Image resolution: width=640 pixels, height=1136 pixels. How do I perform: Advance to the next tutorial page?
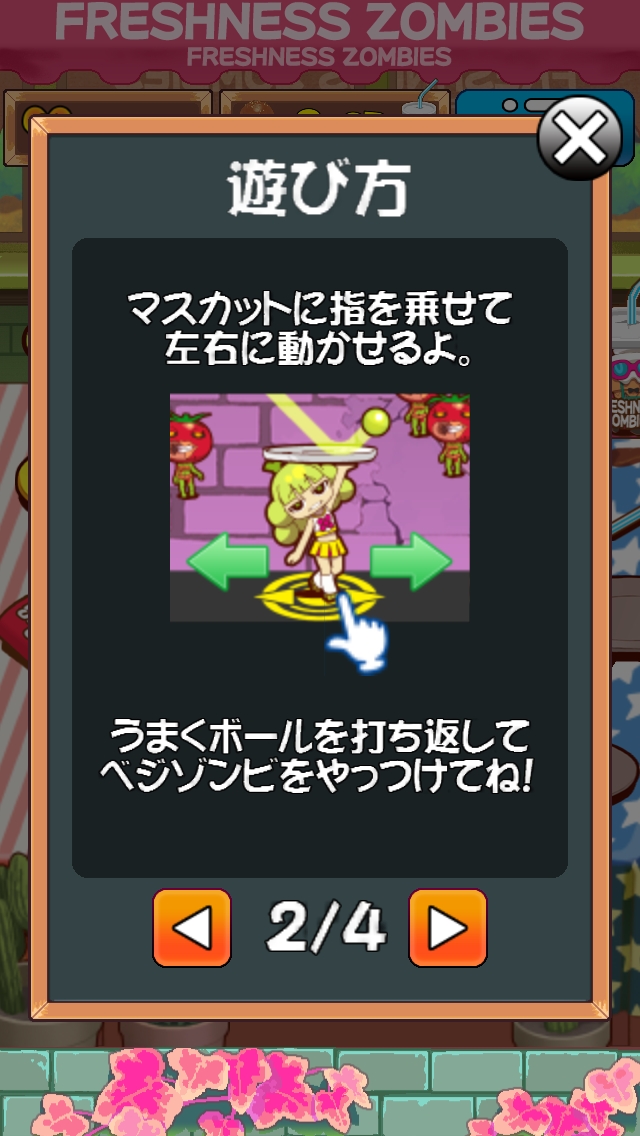point(448,927)
